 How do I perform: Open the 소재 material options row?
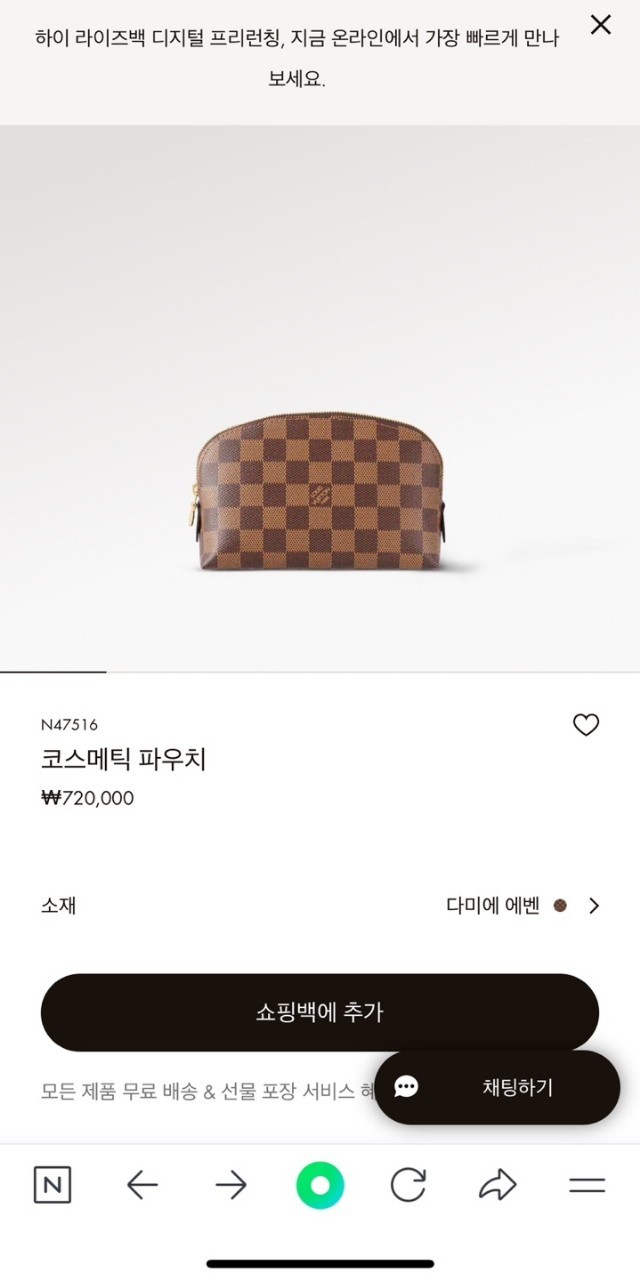tap(320, 906)
